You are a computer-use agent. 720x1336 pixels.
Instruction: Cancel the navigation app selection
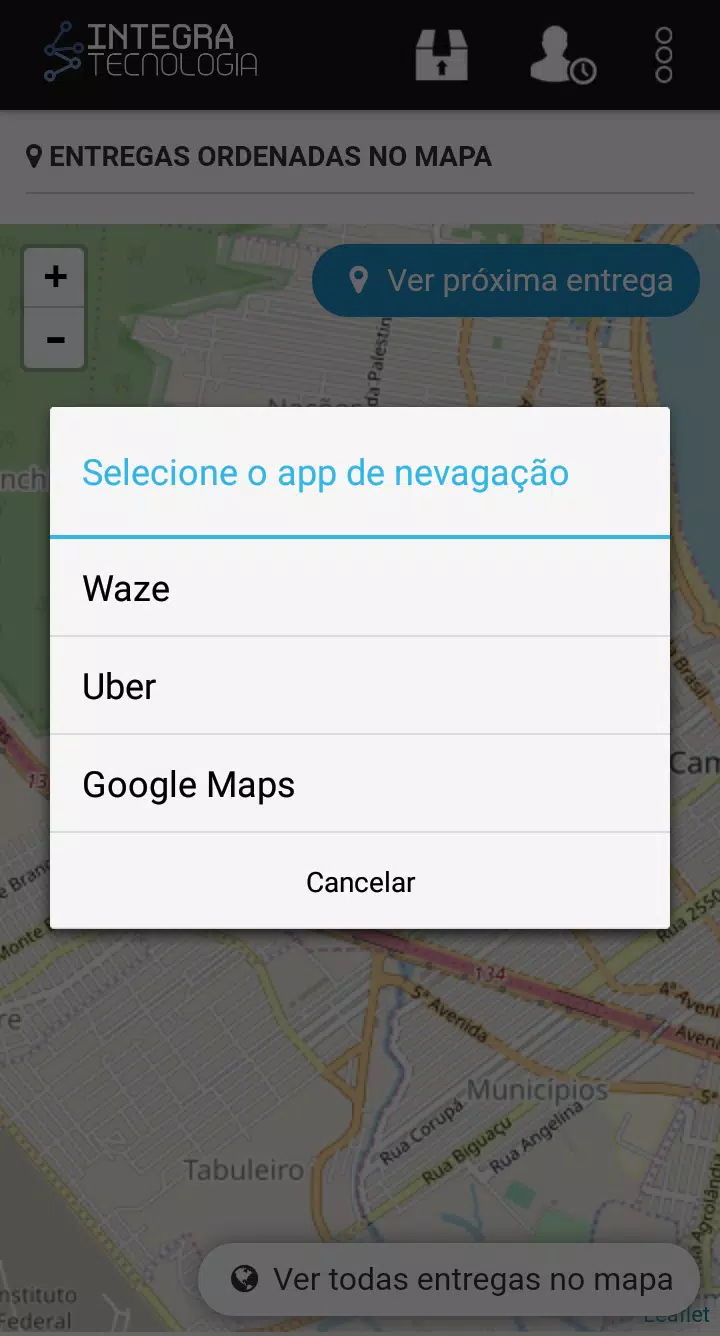[360, 882]
